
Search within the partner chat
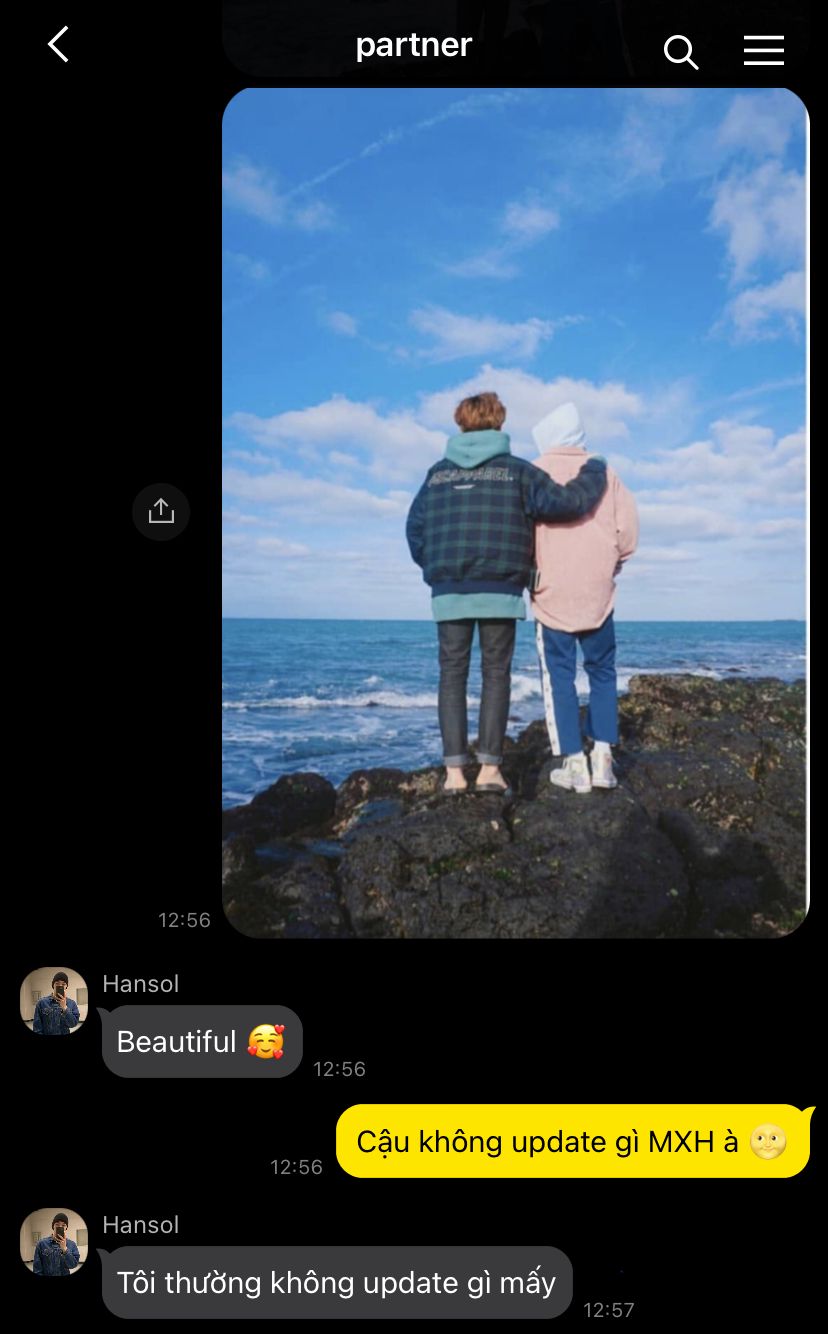tap(680, 51)
